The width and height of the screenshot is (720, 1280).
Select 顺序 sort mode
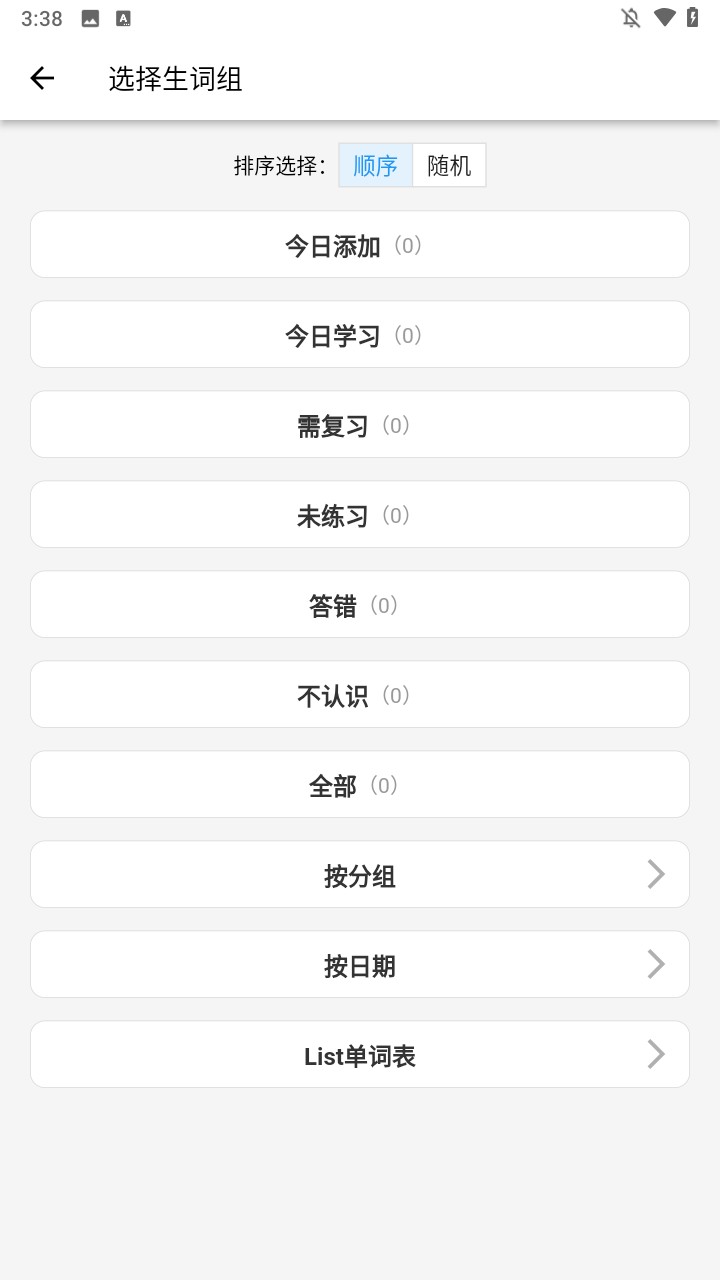pyautogui.click(x=374, y=165)
